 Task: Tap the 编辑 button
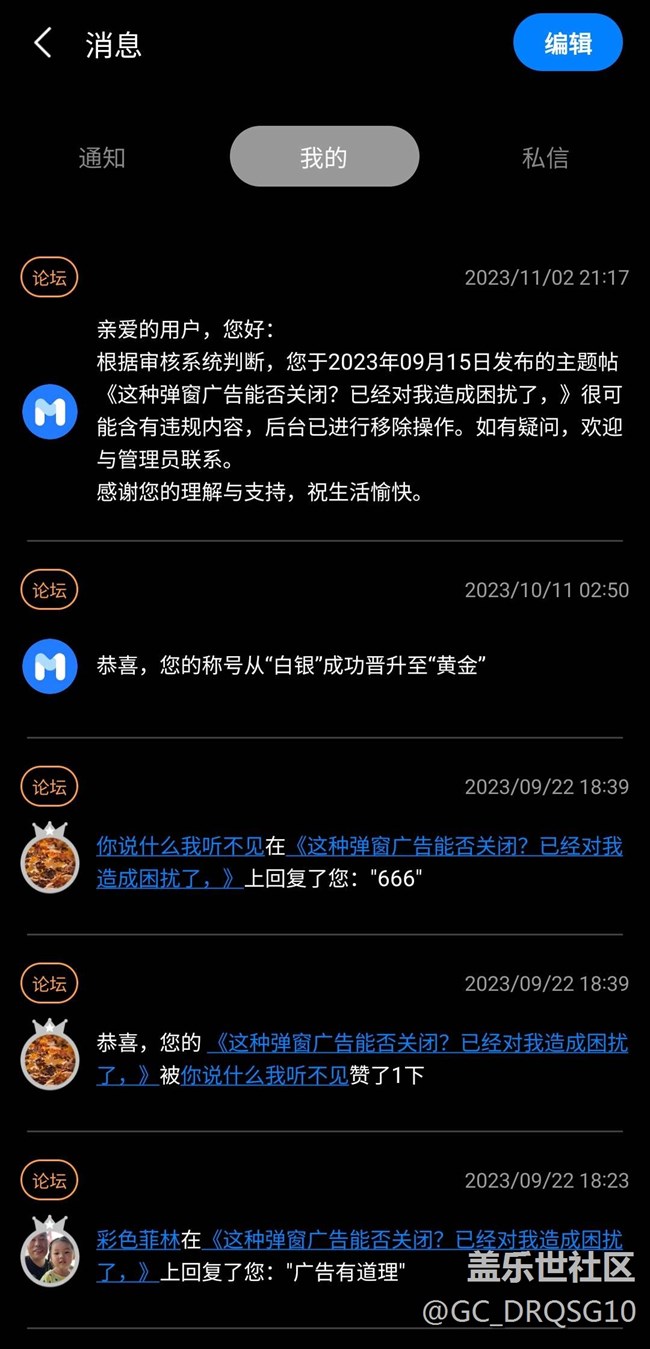click(x=568, y=43)
